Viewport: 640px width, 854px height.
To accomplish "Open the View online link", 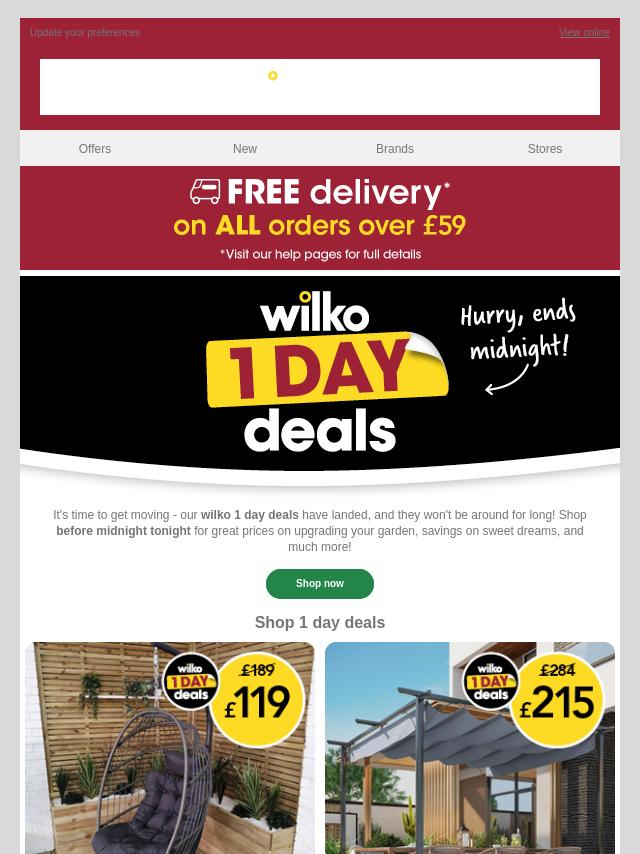I will (584, 33).
